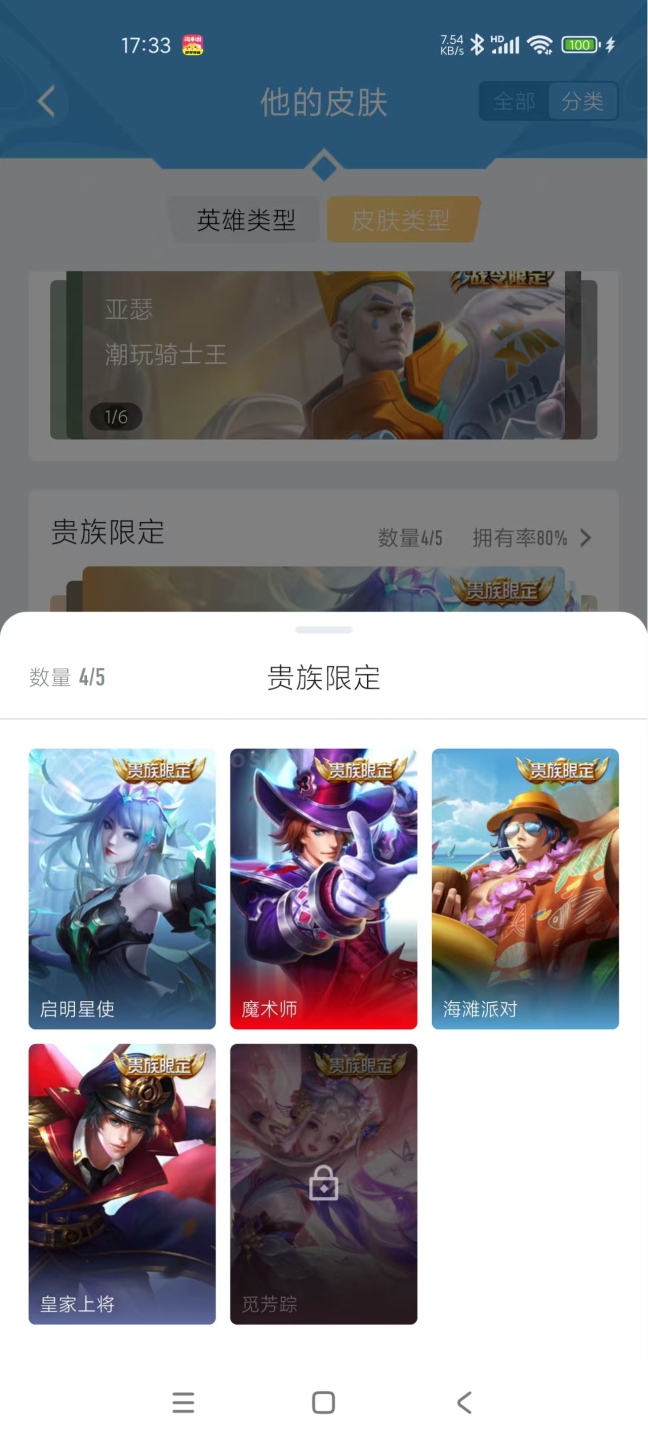The width and height of the screenshot is (648, 1440).
Task: Tap the bottom sheet drag handle
Action: (323, 630)
